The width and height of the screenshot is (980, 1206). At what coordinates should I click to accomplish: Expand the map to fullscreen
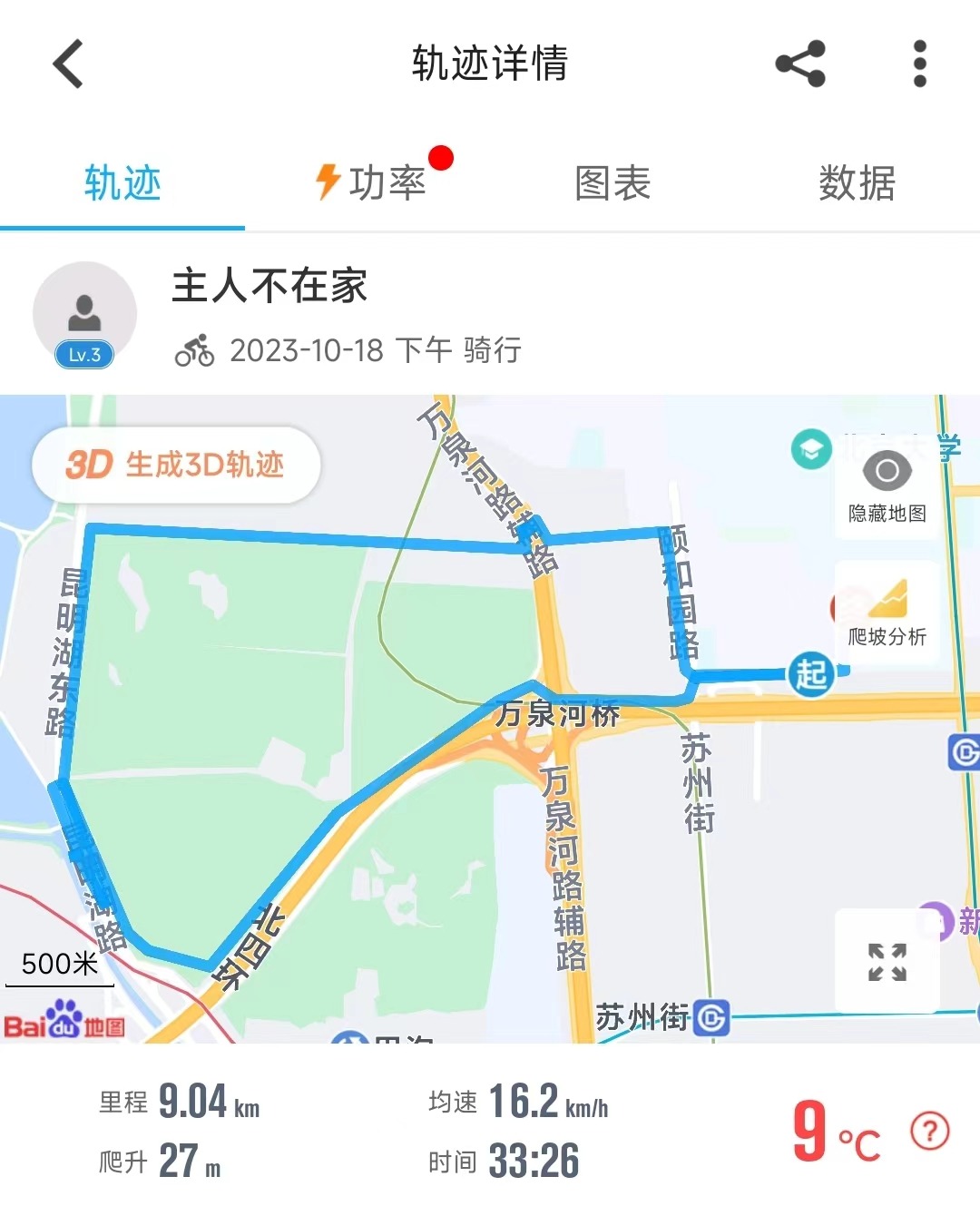click(887, 962)
